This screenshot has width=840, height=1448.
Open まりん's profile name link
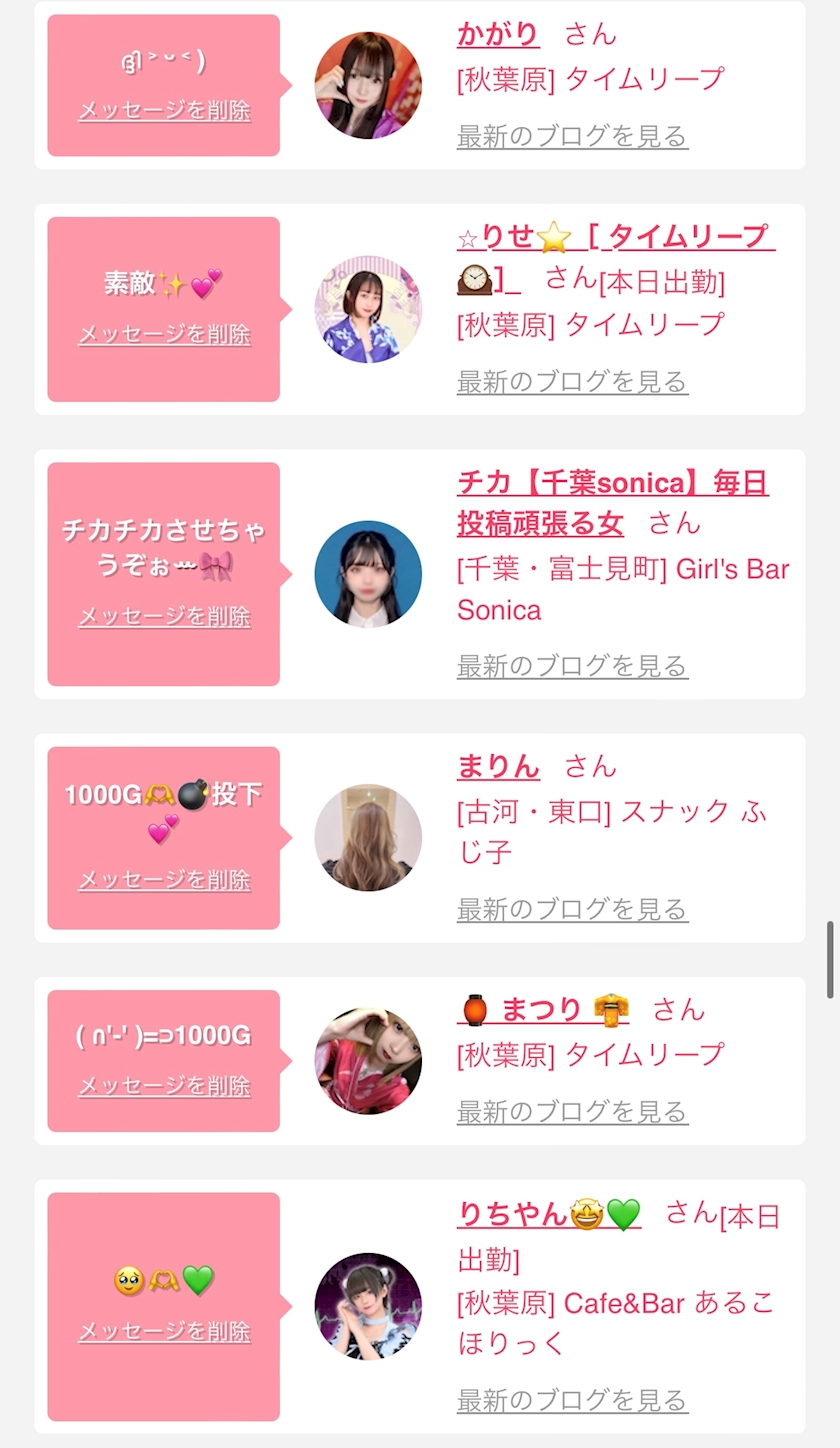(498, 767)
